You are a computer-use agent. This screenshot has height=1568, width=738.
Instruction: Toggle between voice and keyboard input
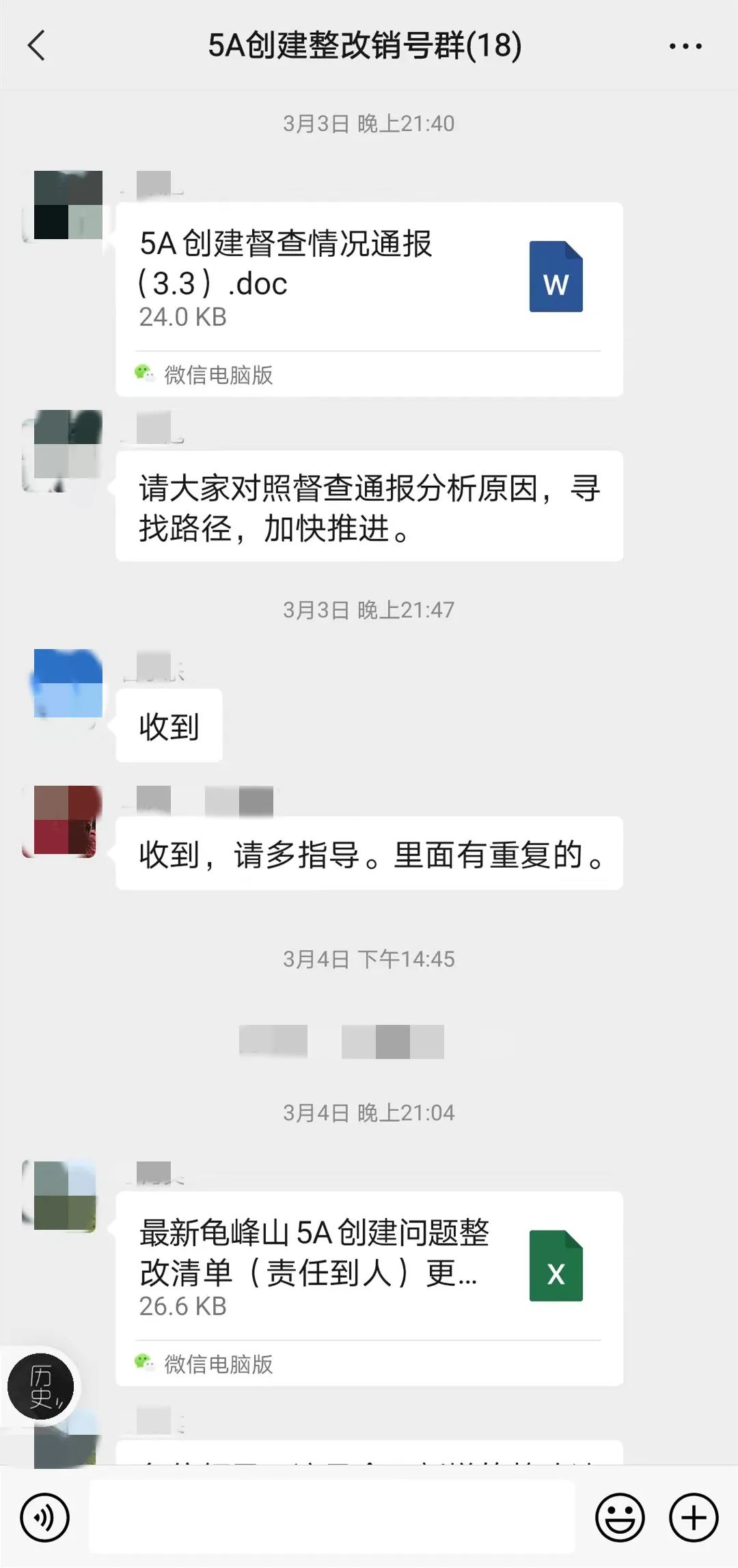coord(45,1517)
